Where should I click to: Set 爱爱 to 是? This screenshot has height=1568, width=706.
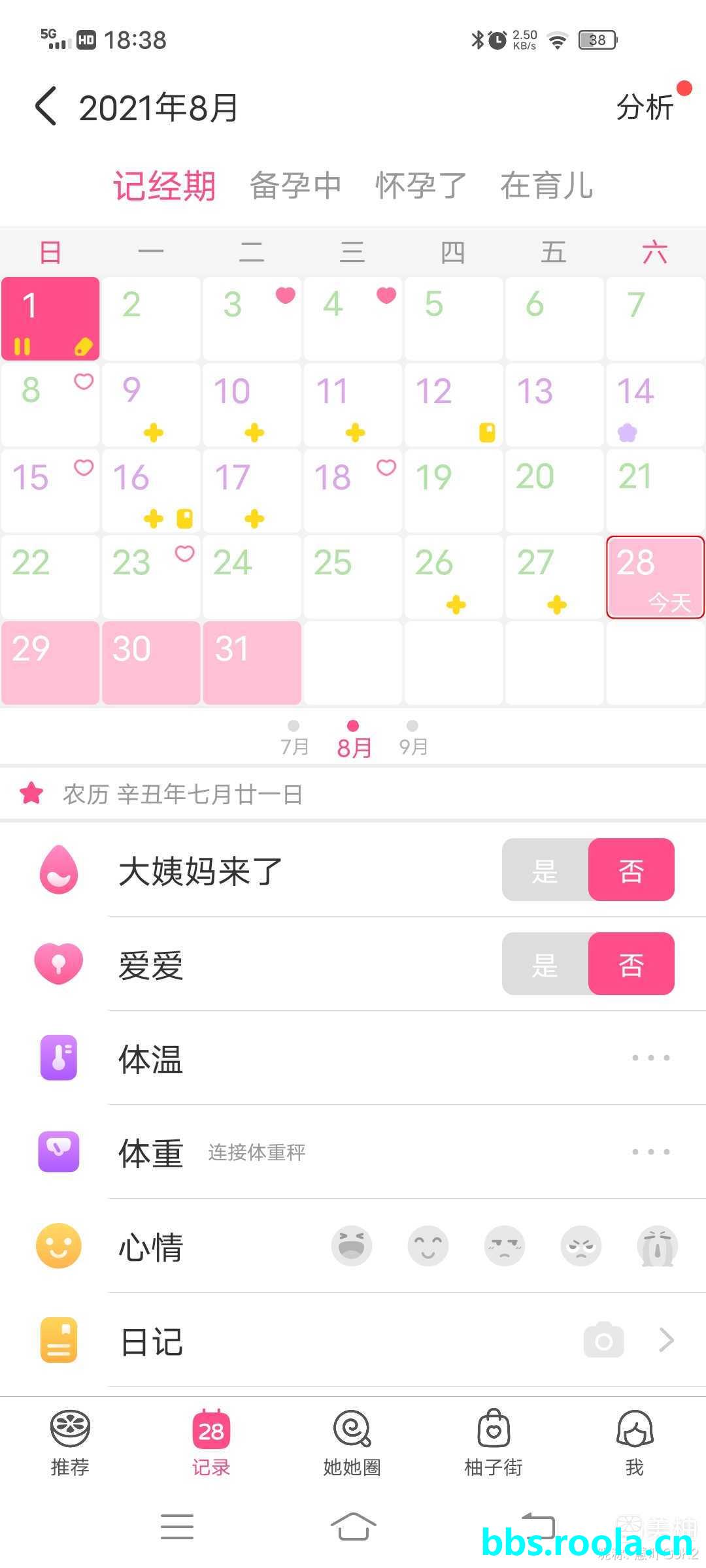(x=545, y=964)
